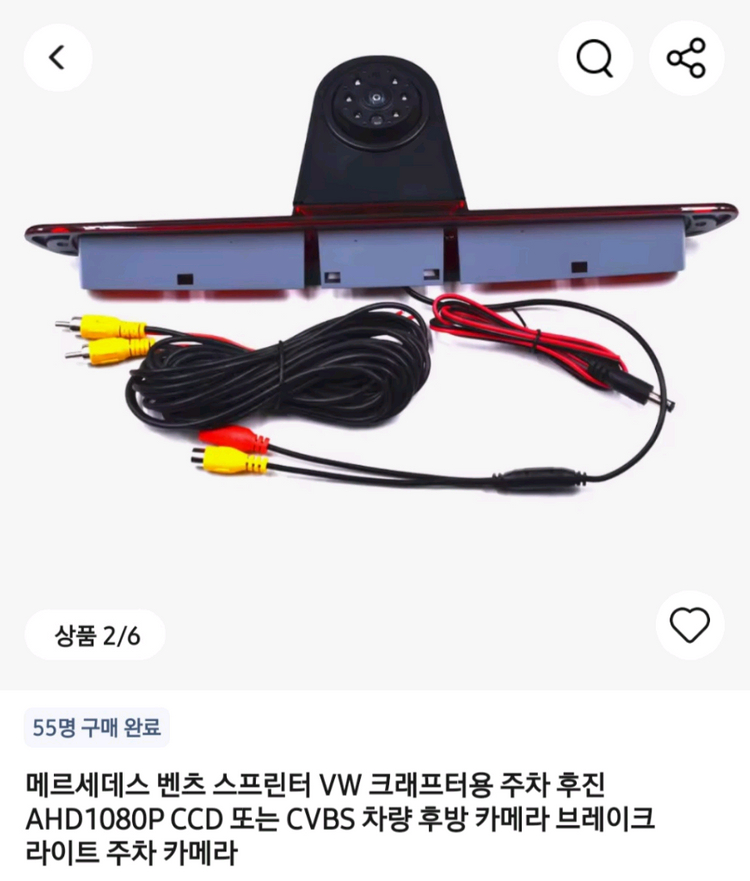Open search with the magnifier icon
Screen dimensions: 750x881
pos(595,57)
